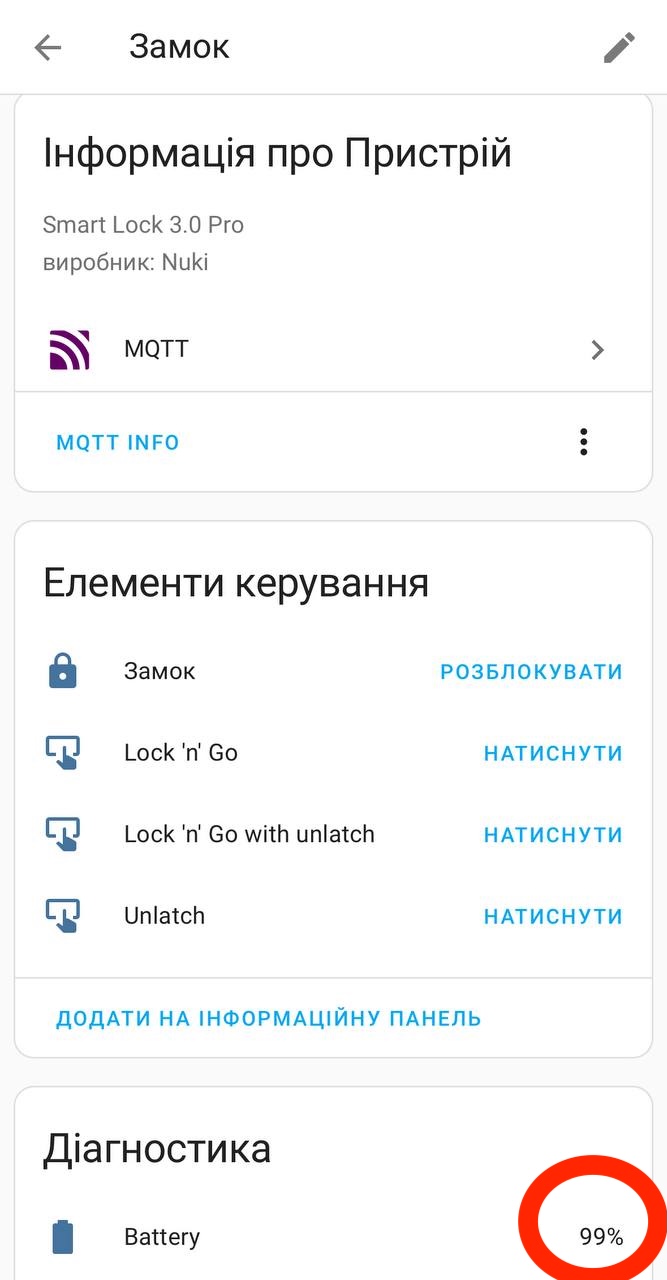
Task: Trigger Натиснути for Lock 'n' Go
Action: 553,753
